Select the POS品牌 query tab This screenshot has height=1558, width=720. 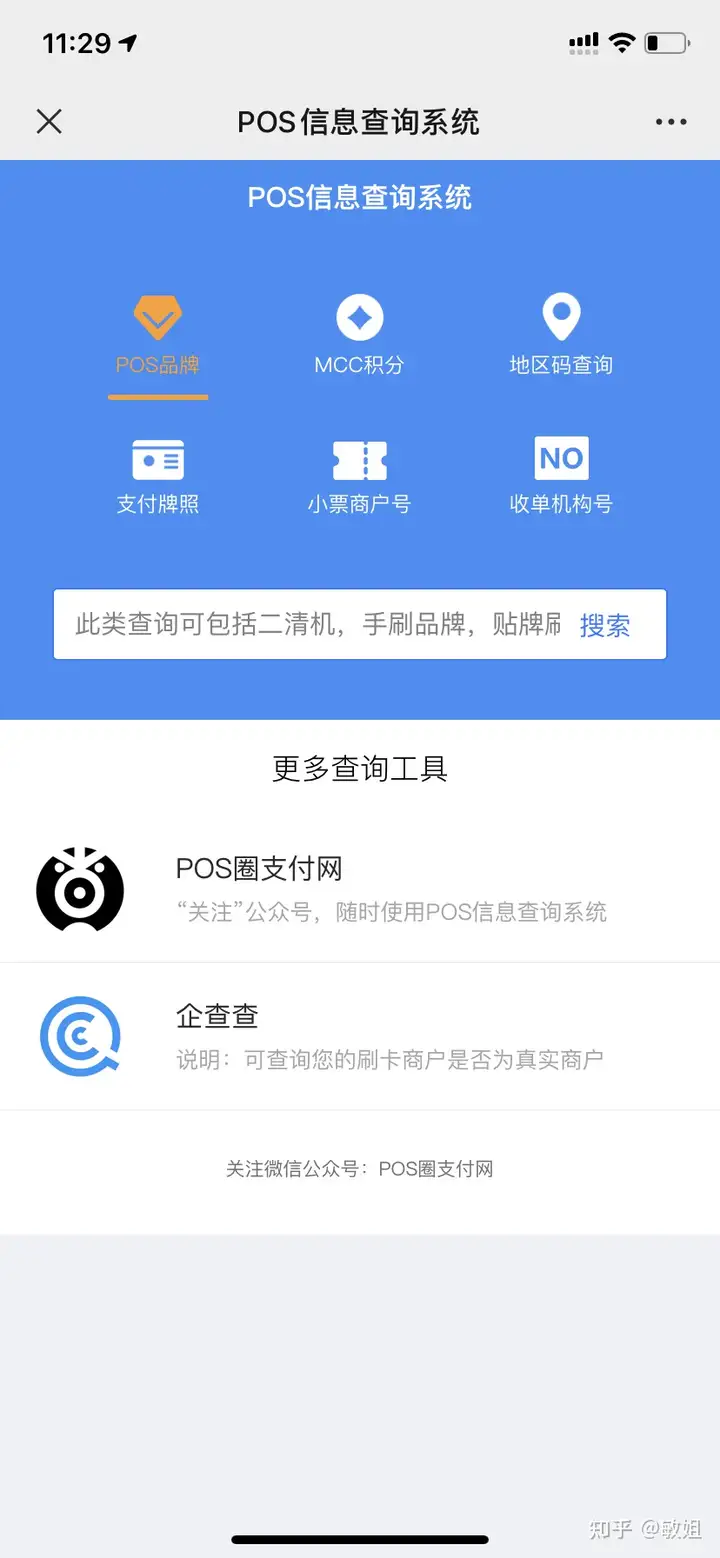[x=158, y=337]
